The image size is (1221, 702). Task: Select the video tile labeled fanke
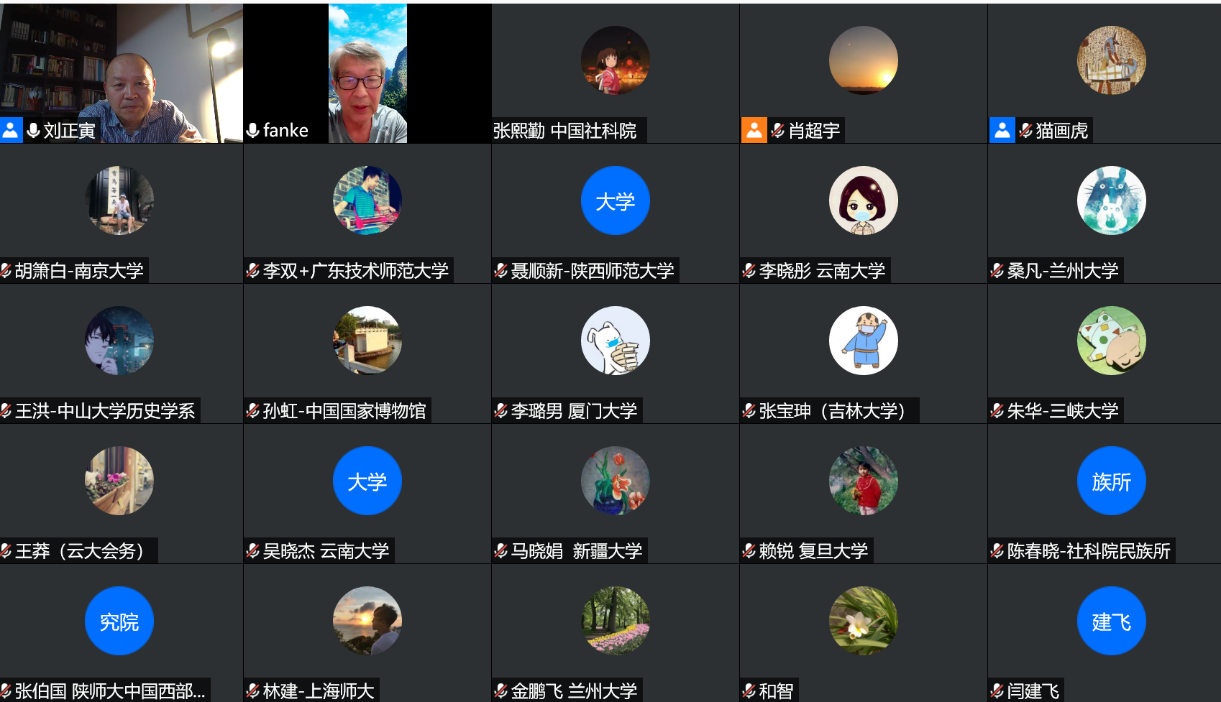[367, 73]
